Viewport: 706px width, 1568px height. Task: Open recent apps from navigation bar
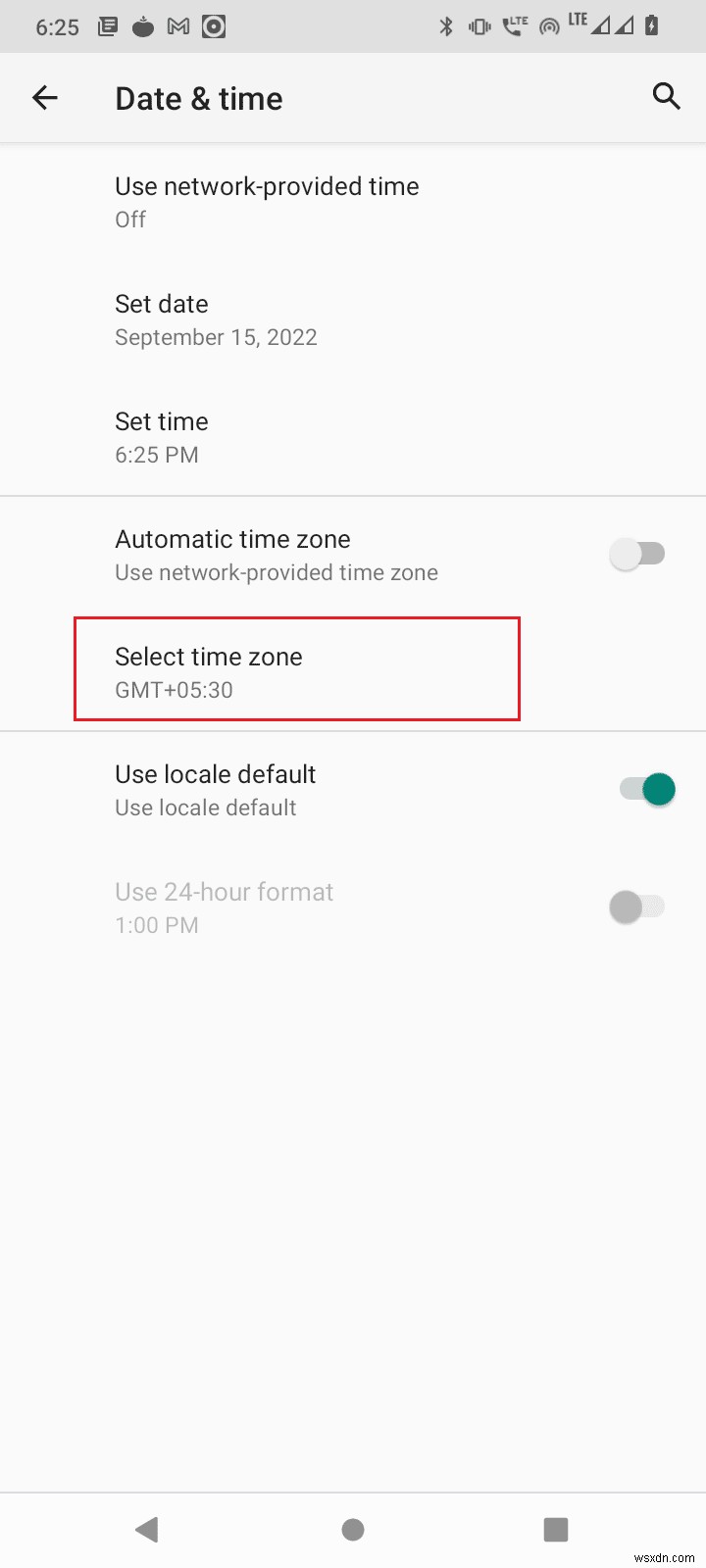[x=556, y=1529]
